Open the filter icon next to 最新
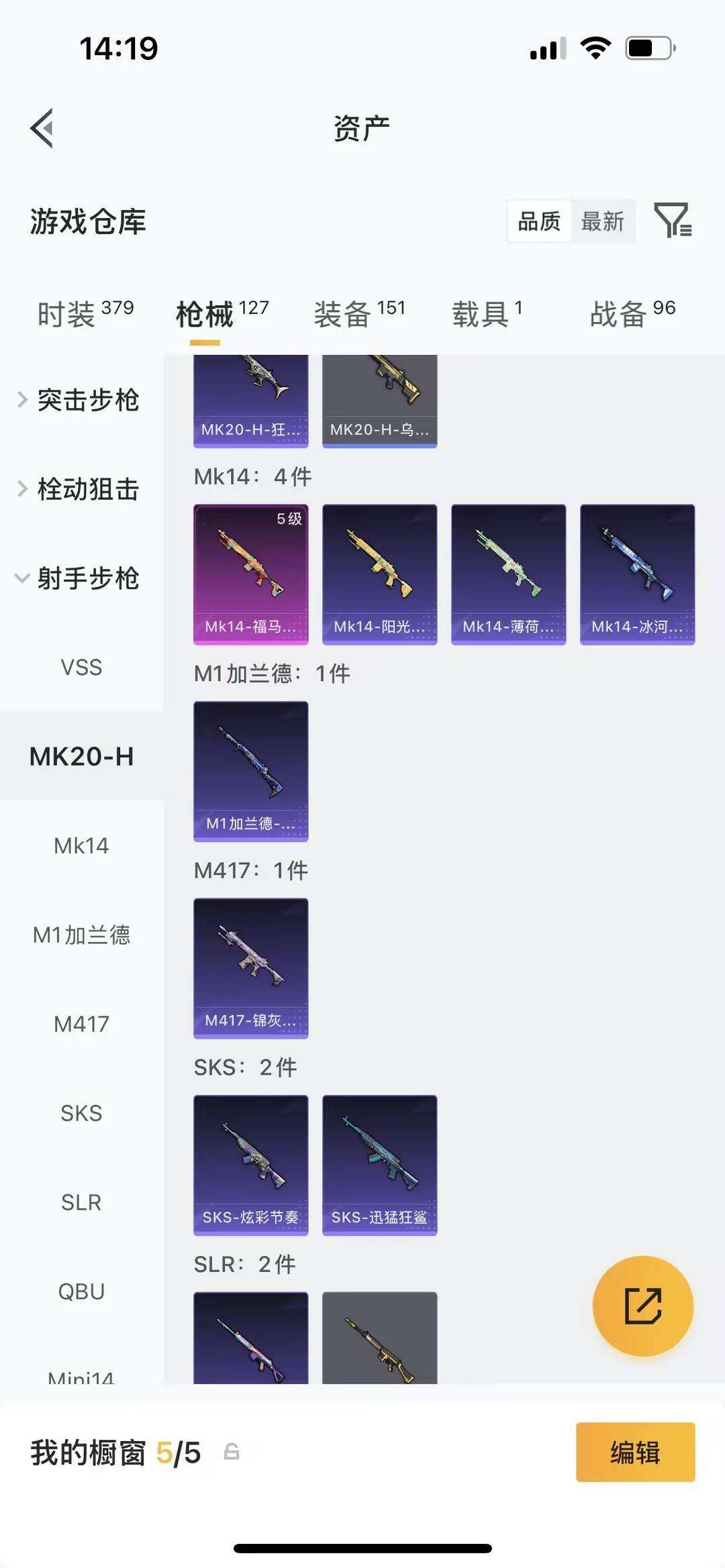This screenshot has height=1568, width=725. pyautogui.click(x=673, y=220)
